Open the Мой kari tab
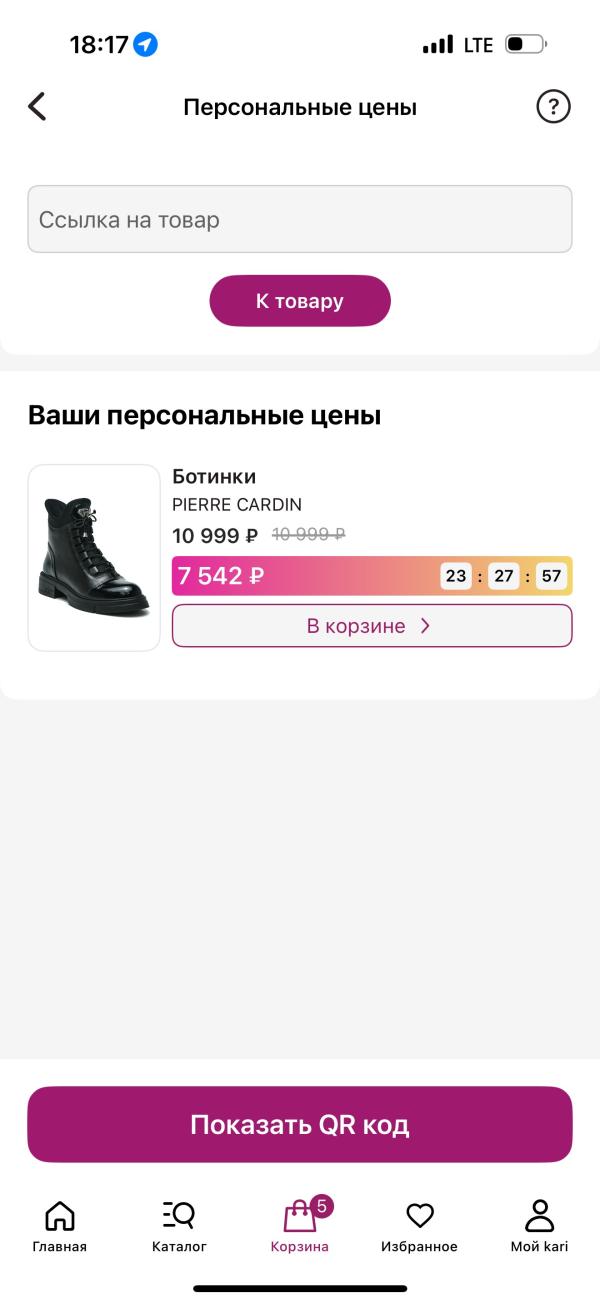This screenshot has width=600, height=1303. (539, 1226)
